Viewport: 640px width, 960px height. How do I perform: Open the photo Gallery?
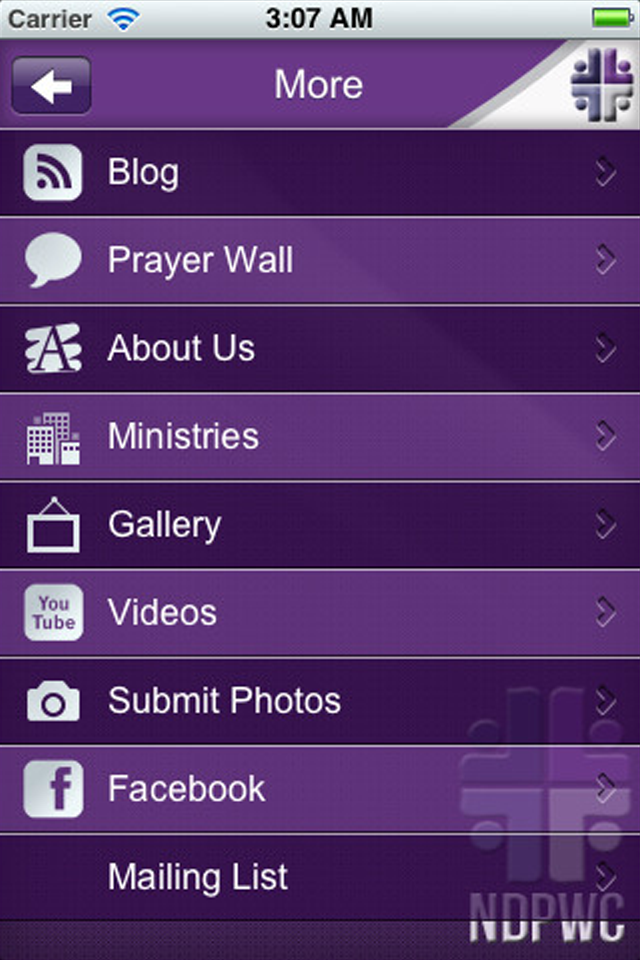pos(320,525)
